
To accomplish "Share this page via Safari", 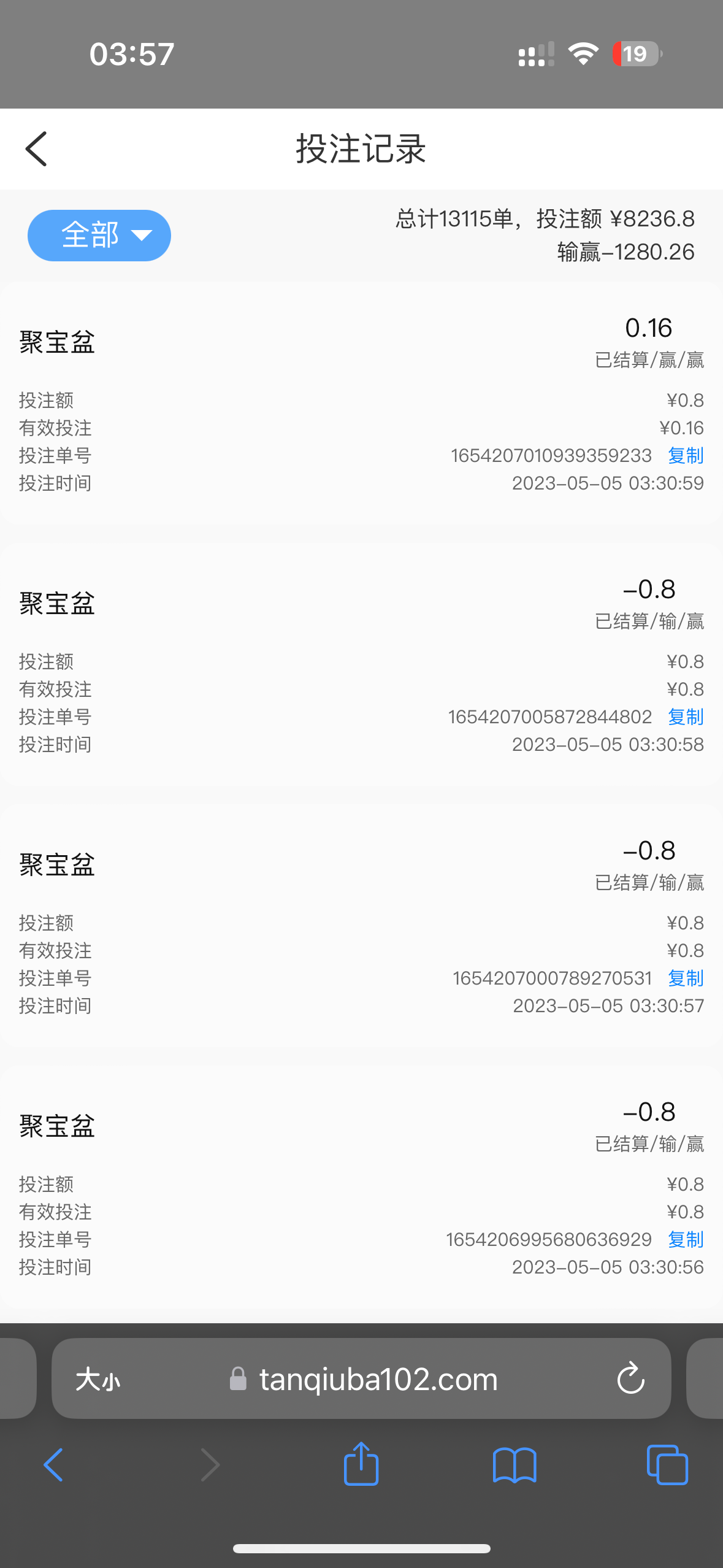I will 361,1465.
